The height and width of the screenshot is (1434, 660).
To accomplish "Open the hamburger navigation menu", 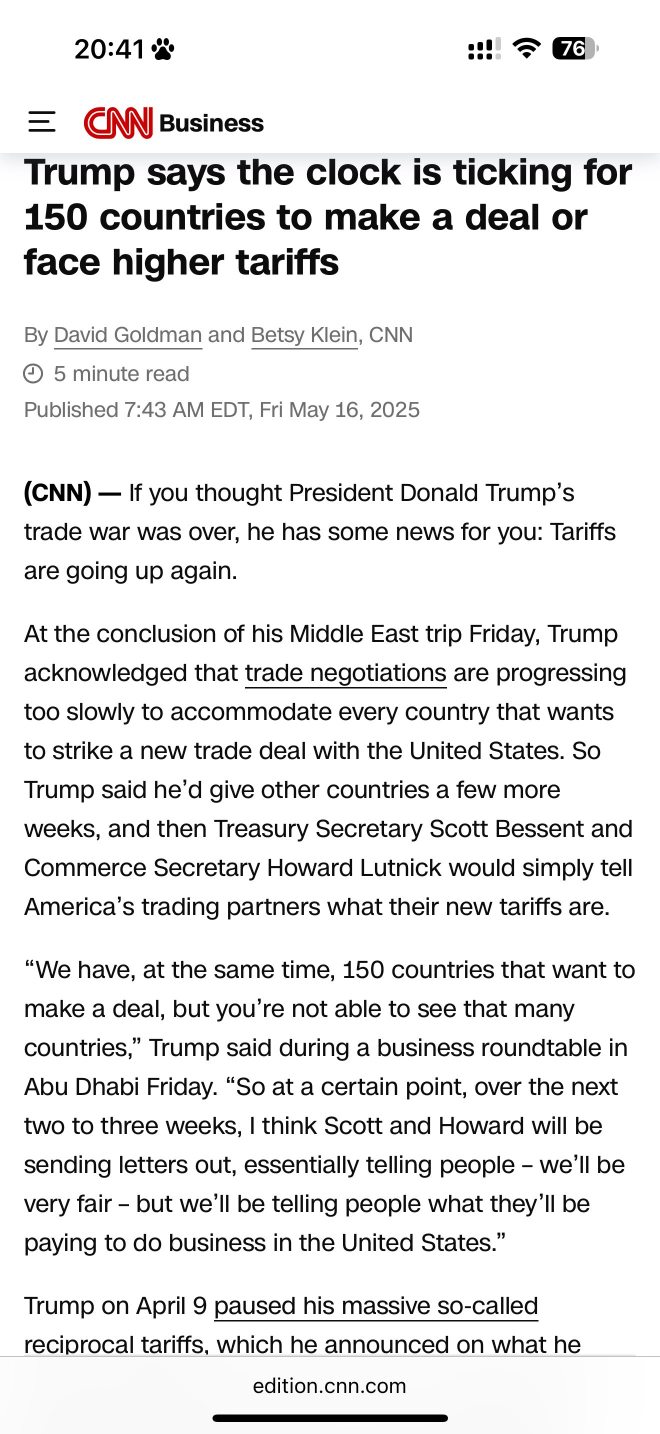I will 41,123.
